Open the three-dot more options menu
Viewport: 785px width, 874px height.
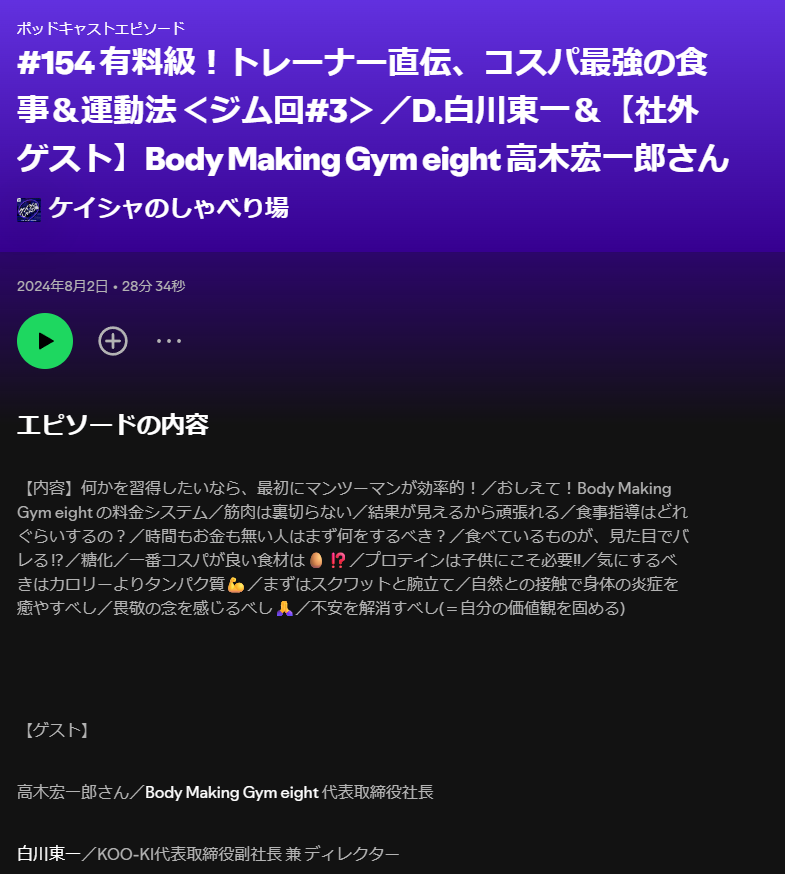(x=169, y=341)
